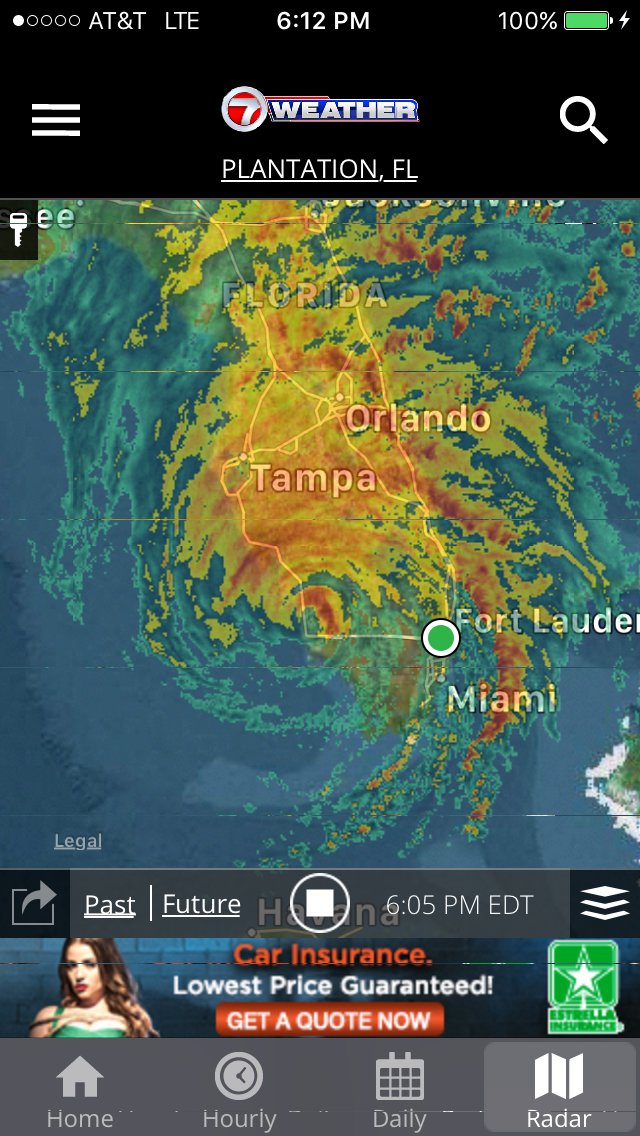The width and height of the screenshot is (640, 1136).
Task: Select the Radar tab
Action: click(x=559, y=1088)
